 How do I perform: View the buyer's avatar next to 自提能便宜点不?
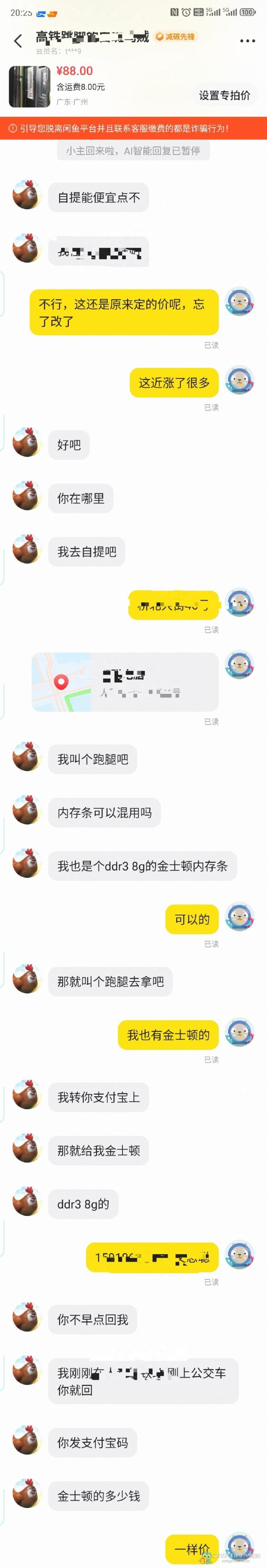point(26,195)
